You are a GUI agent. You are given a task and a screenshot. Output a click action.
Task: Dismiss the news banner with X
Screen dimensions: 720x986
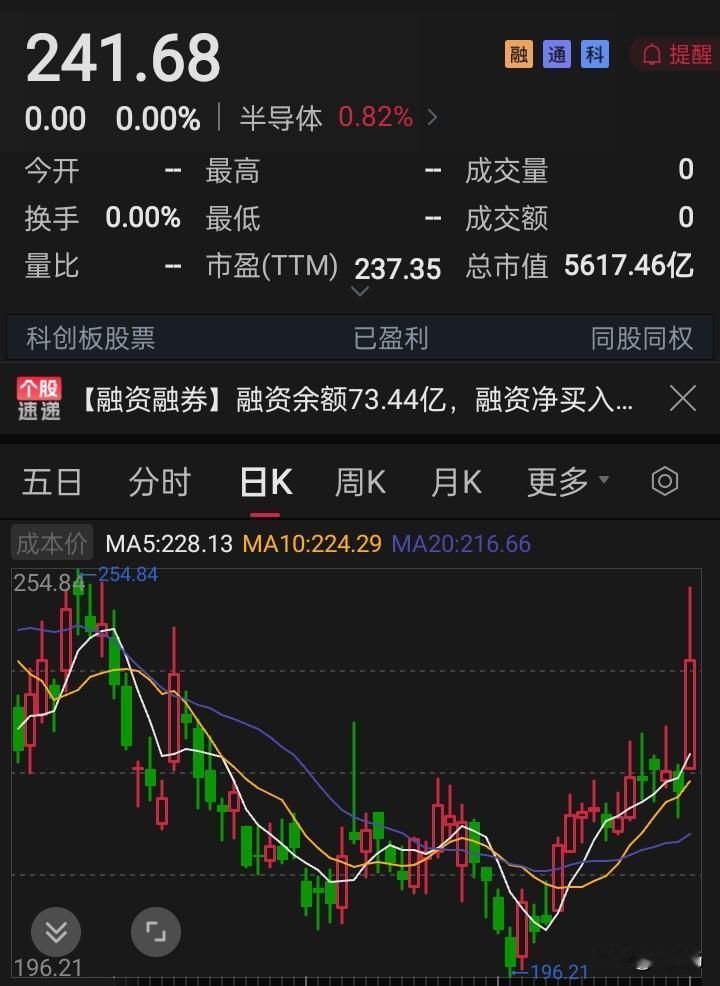[683, 397]
